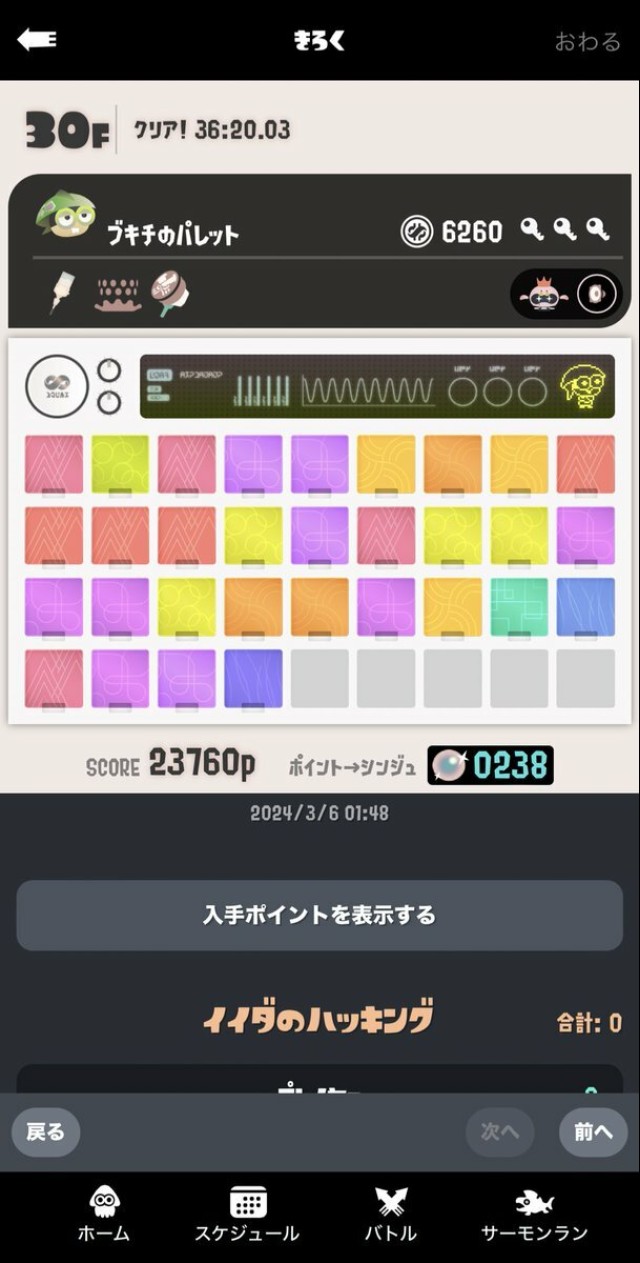The height and width of the screenshot is (1263, 640).
Task: Switch to the サーモンラン tab
Action: click(534, 1214)
